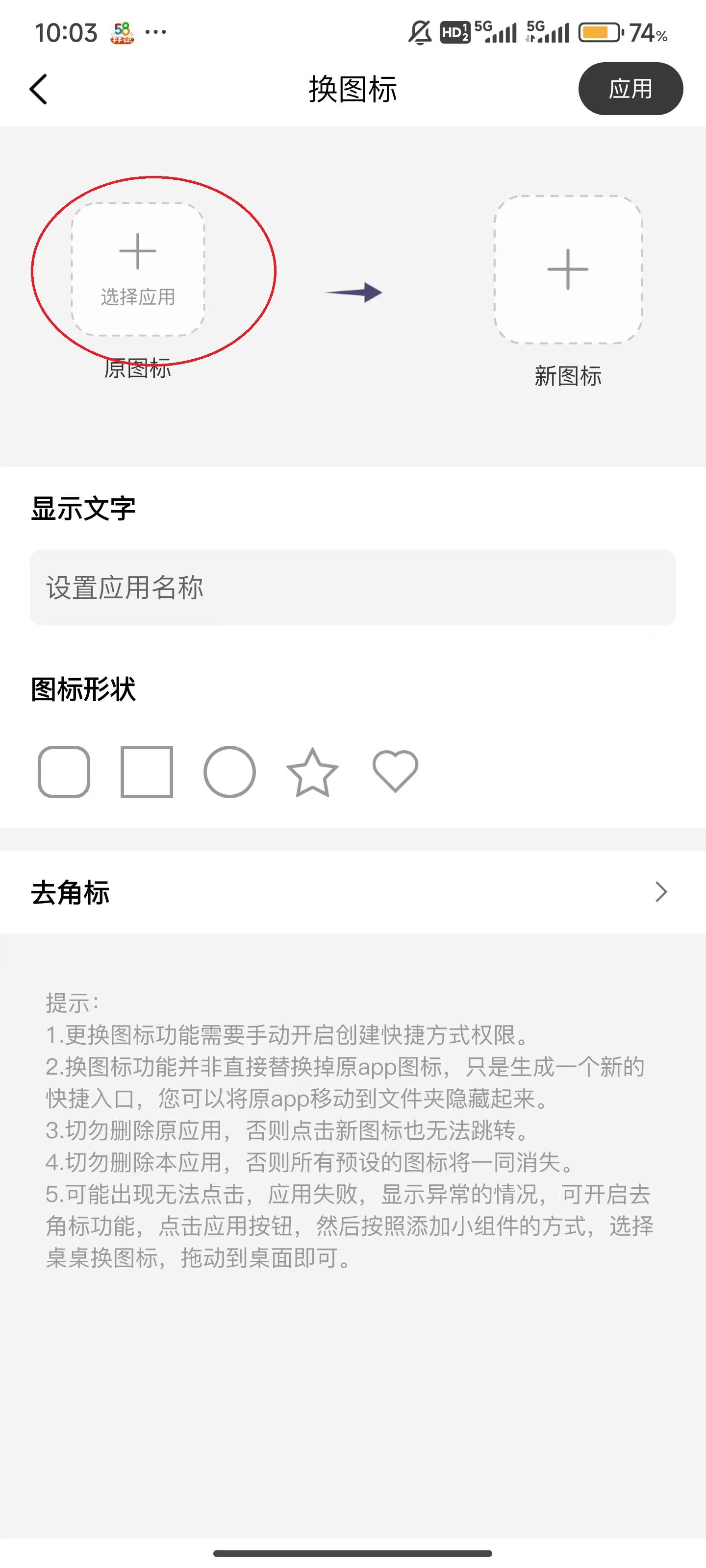Switch focus to the 换图标 title area

(x=353, y=90)
